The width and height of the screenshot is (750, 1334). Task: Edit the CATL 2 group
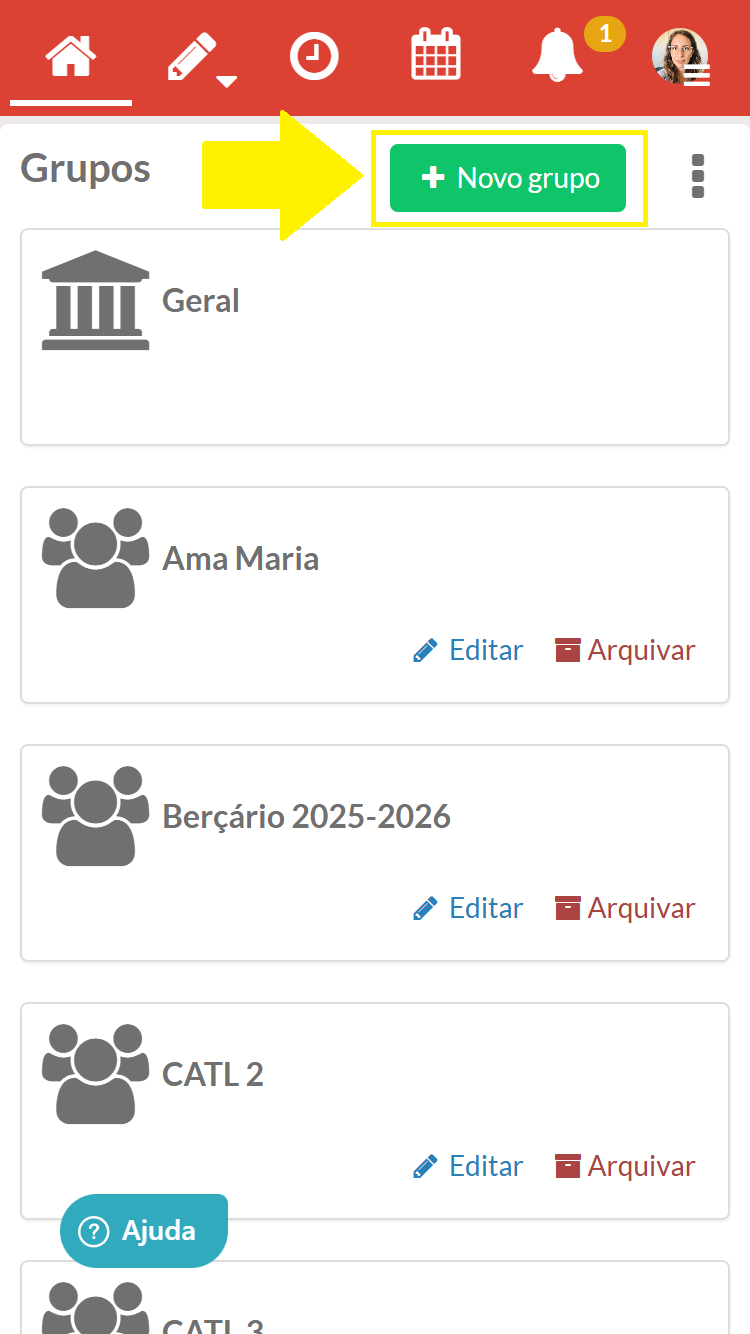coord(469,1166)
